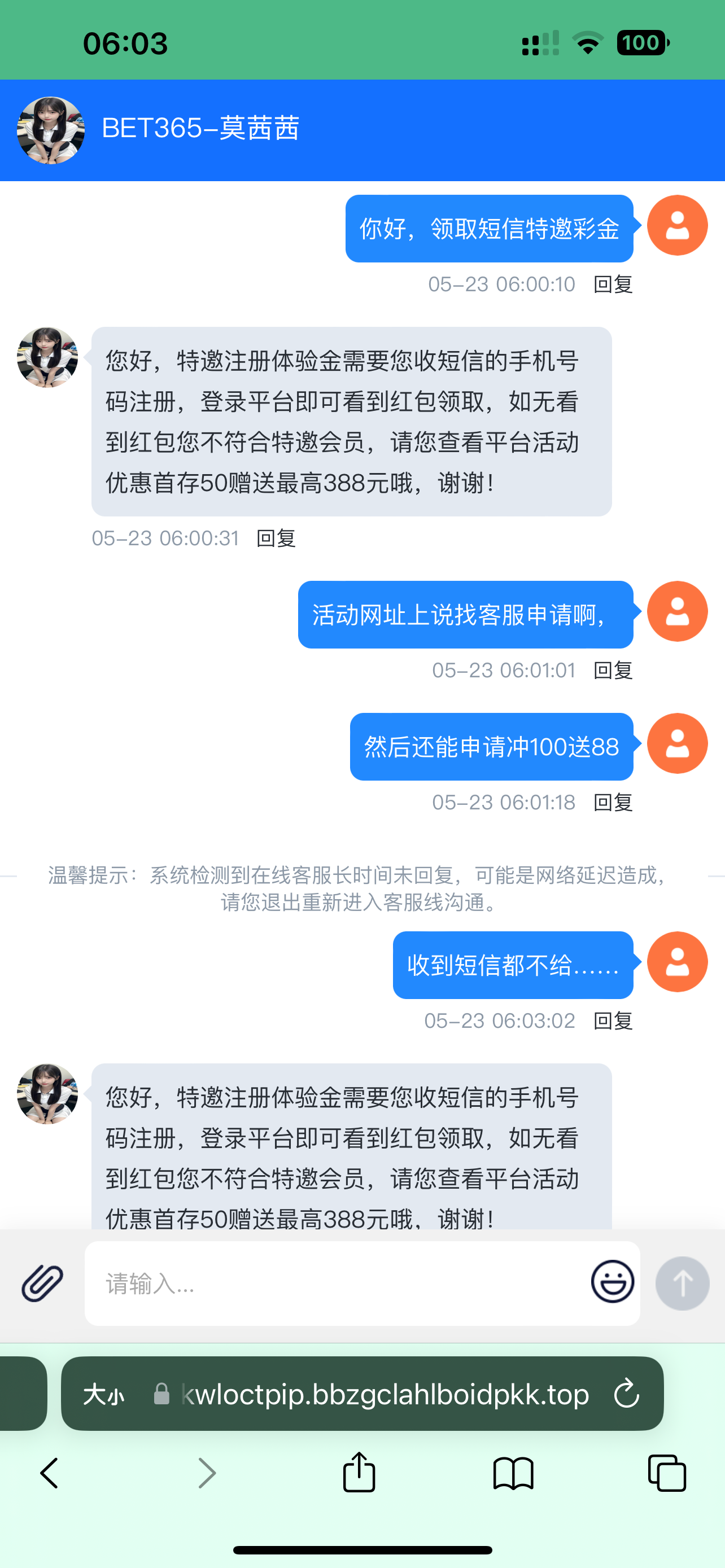This screenshot has height=1568, width=725.
Task: Tap 回复 under the 06:01:01 message
Action: tap(613, 670)
